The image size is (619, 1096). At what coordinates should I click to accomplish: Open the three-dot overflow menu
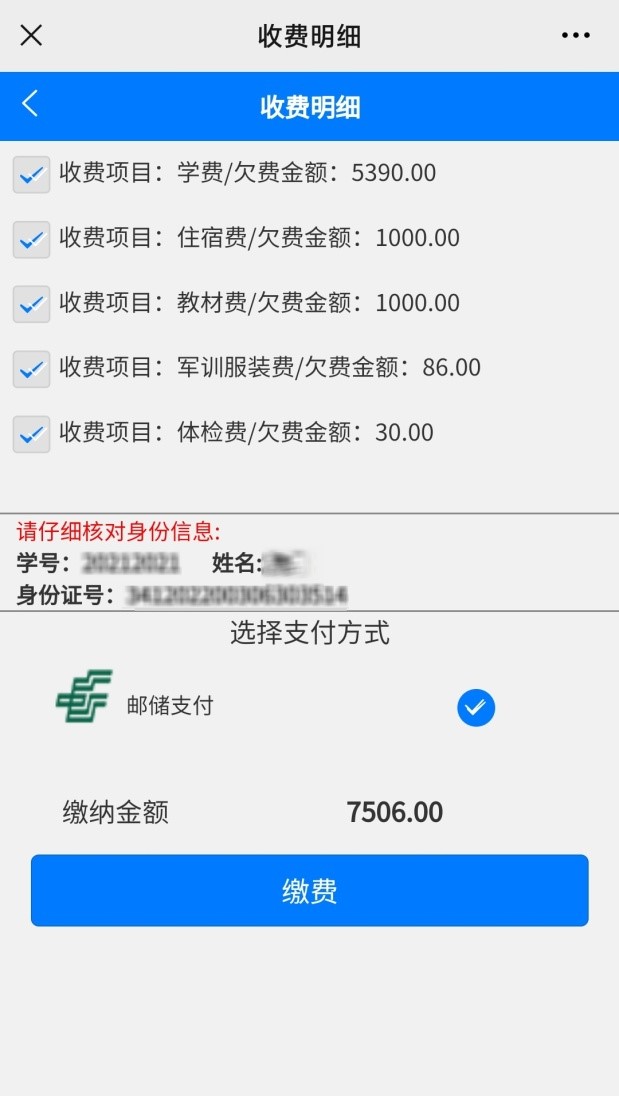(x=576, y=36)
